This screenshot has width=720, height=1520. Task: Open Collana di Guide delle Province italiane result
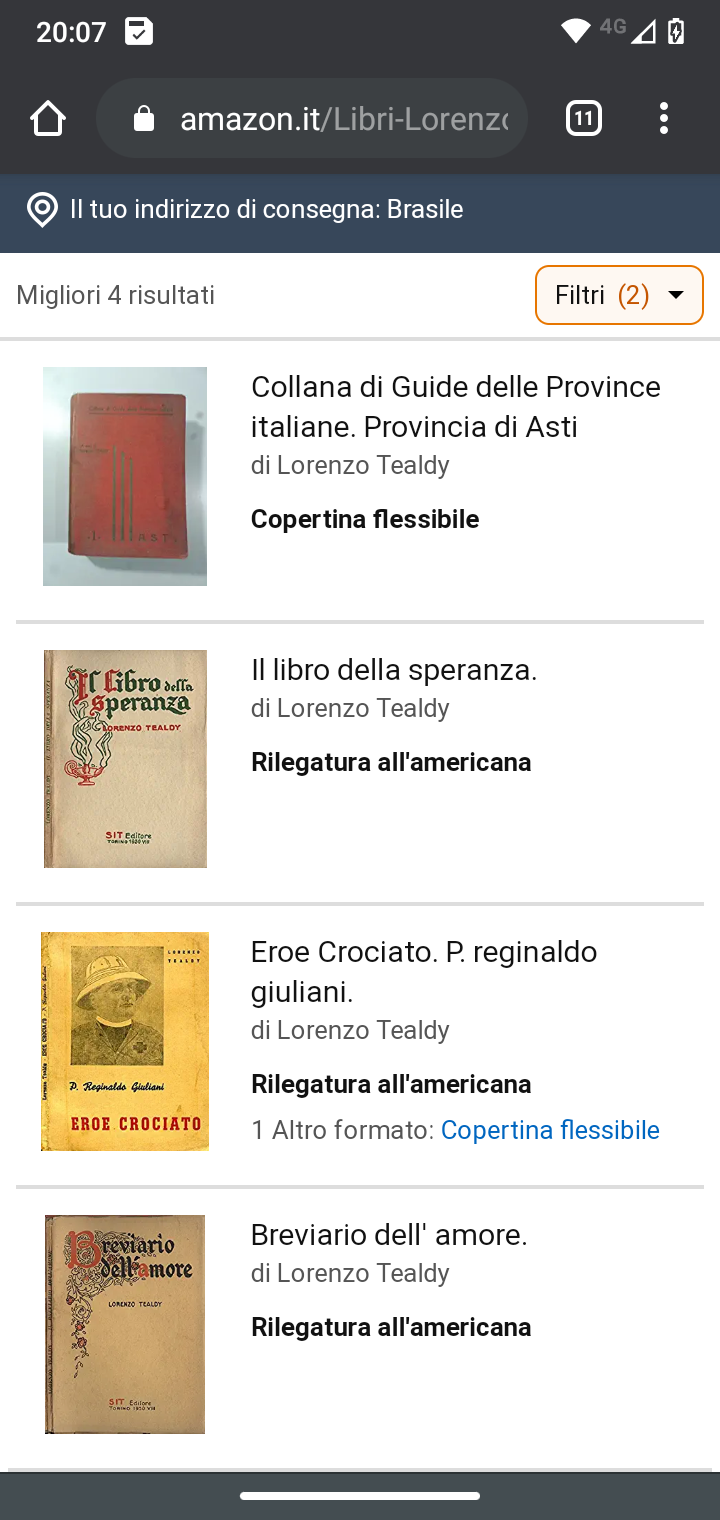point(455,407)
